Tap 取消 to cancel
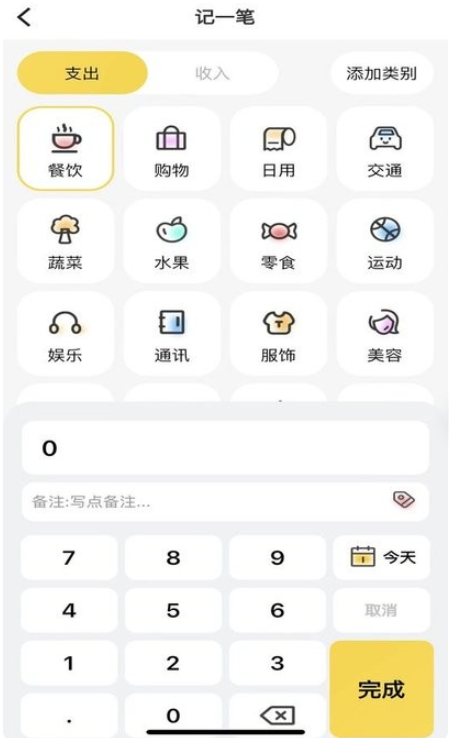449x738 pixels. click(381, 610)
